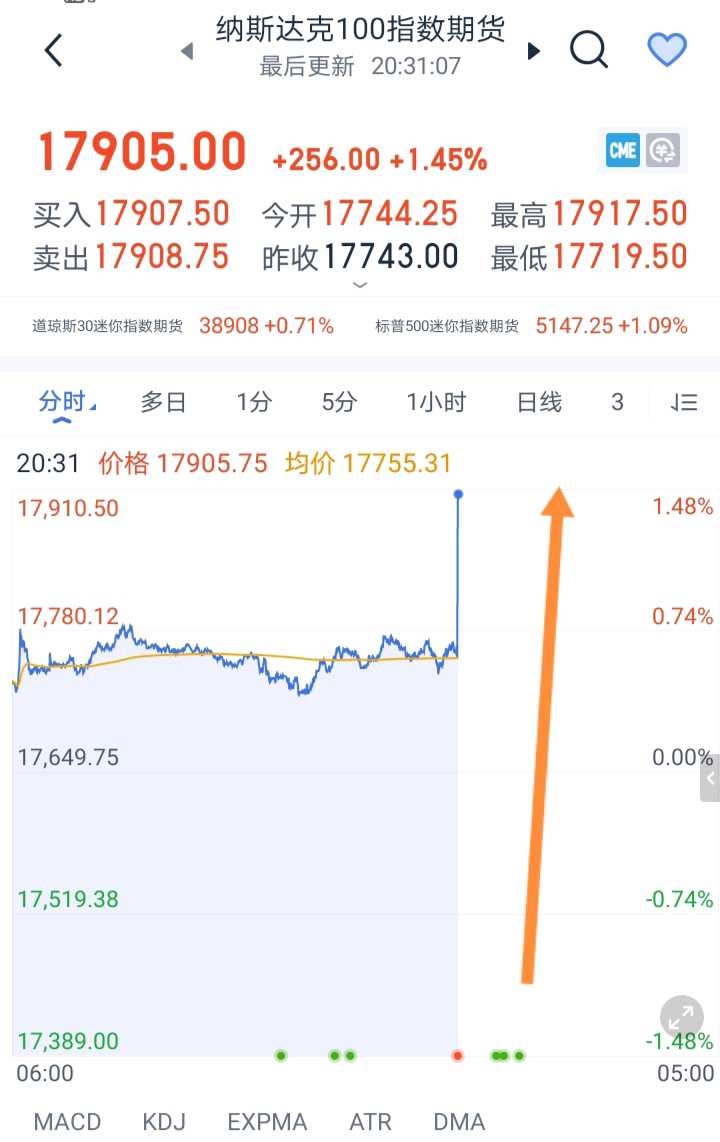Viewport: 720px width, 1142px height.
Task: Expand the chevron below the quote details
Action: click(x=360, y=285)
